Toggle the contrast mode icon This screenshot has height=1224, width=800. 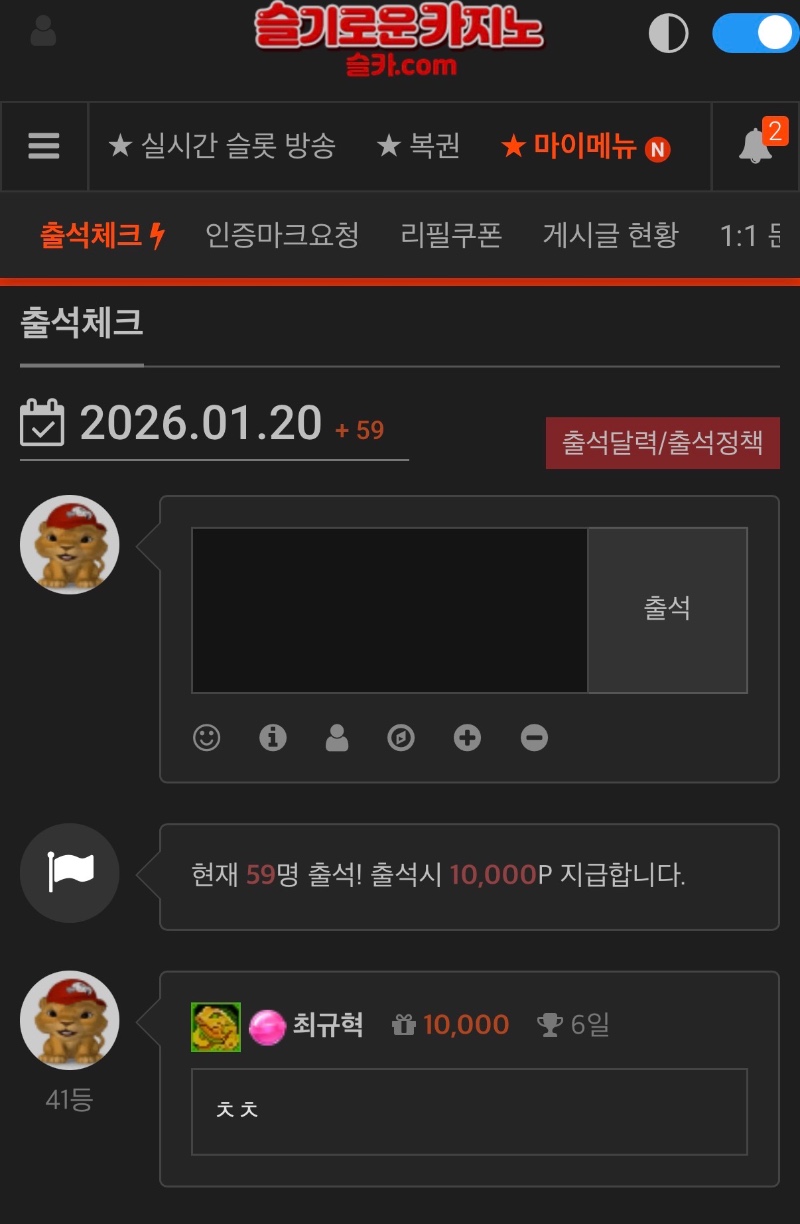pos(668,33)
